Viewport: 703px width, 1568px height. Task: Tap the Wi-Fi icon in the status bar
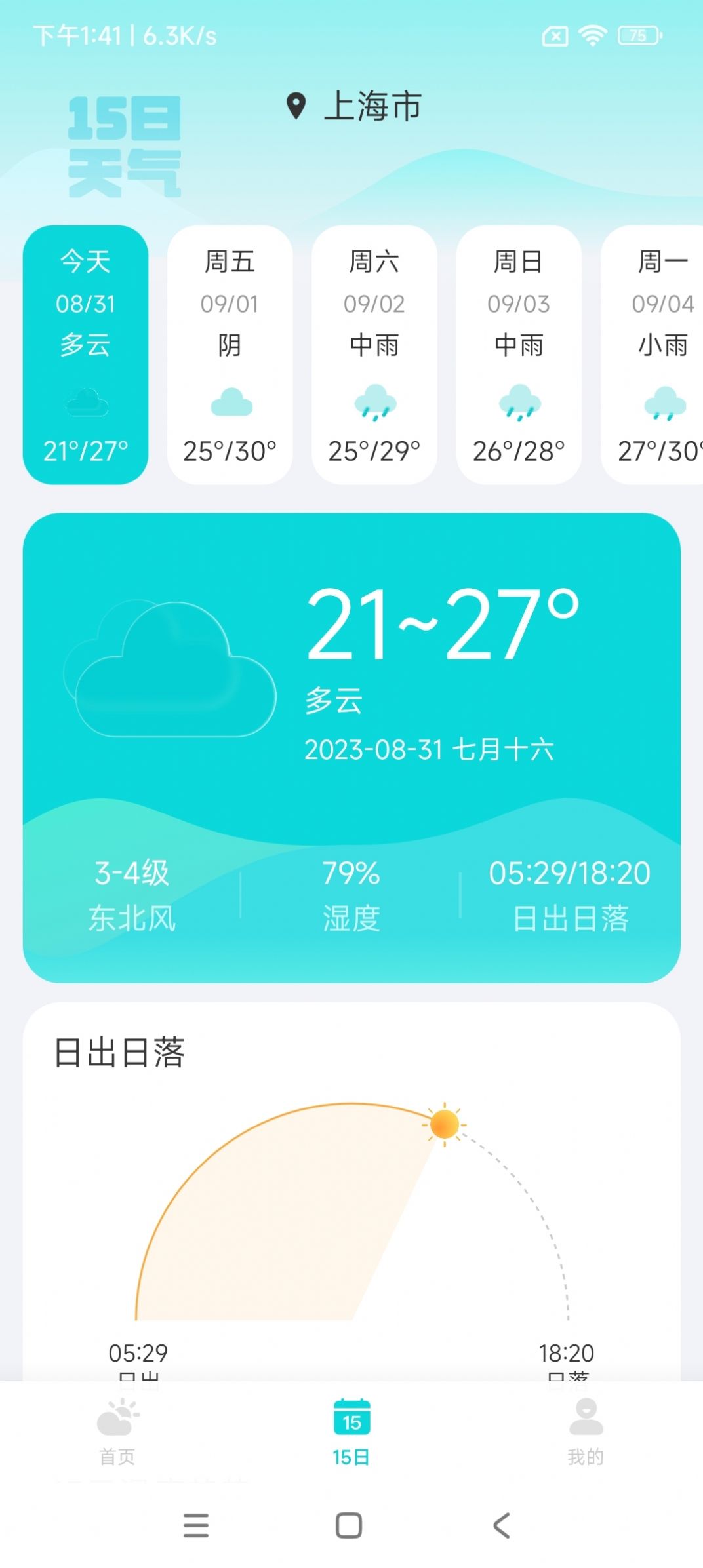[x=593, y=36]
